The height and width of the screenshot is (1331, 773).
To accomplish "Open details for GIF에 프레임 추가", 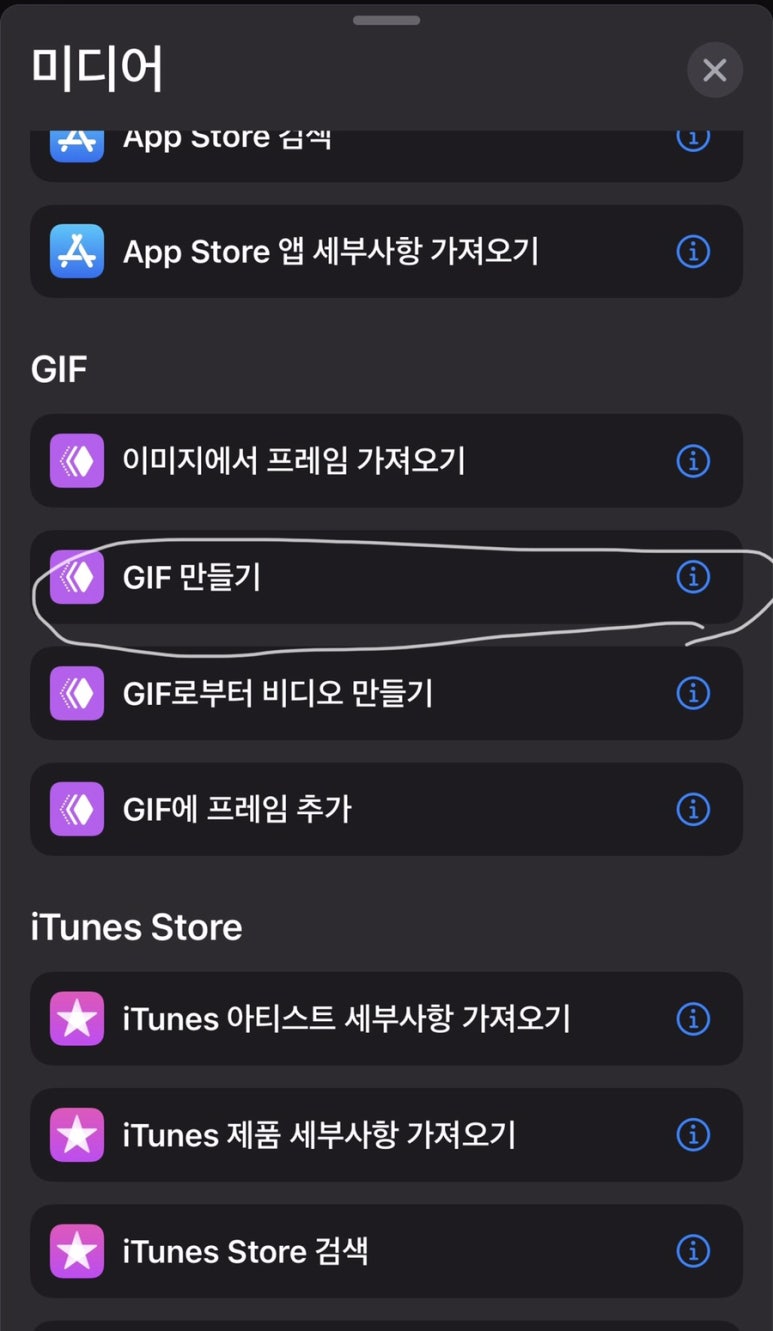I will point(692,809).
